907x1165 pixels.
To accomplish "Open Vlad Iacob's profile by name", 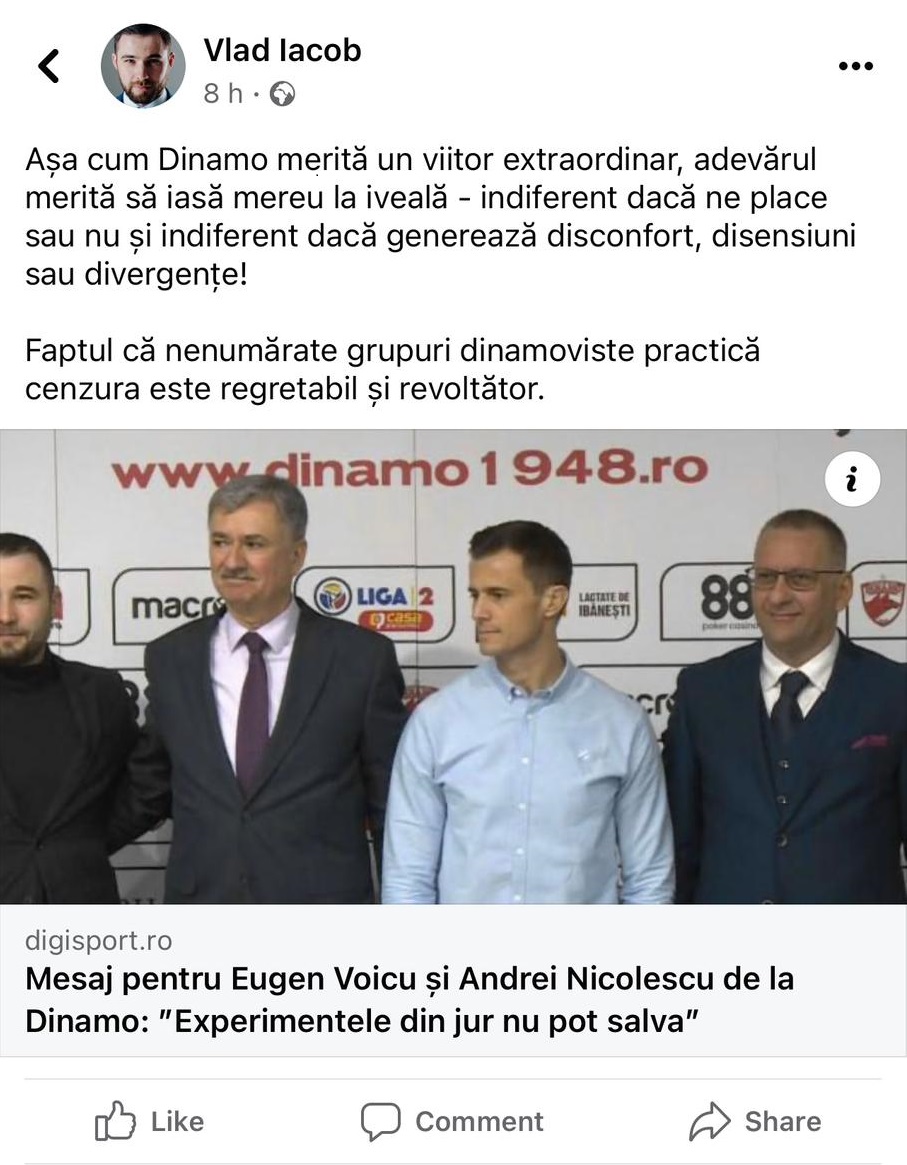I will coord(282,50).
